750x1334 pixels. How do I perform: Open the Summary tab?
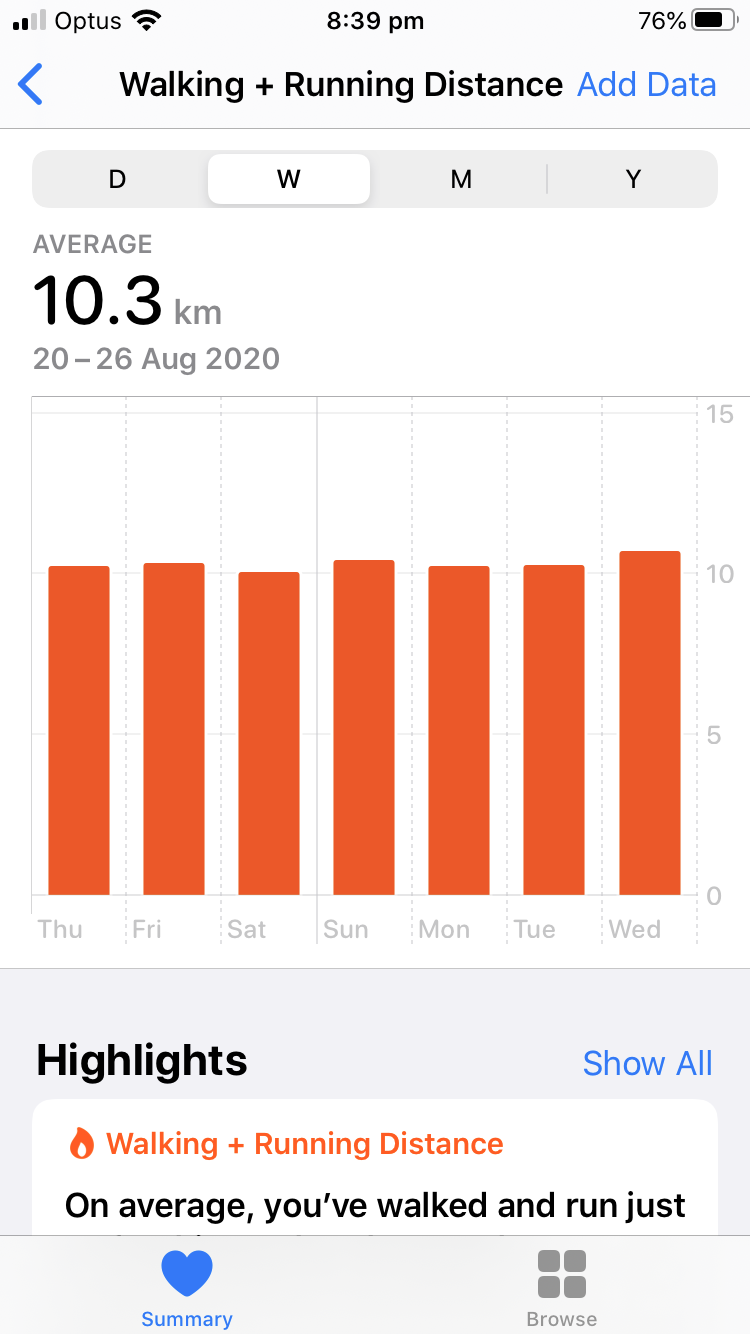(x=187, y=1288)
